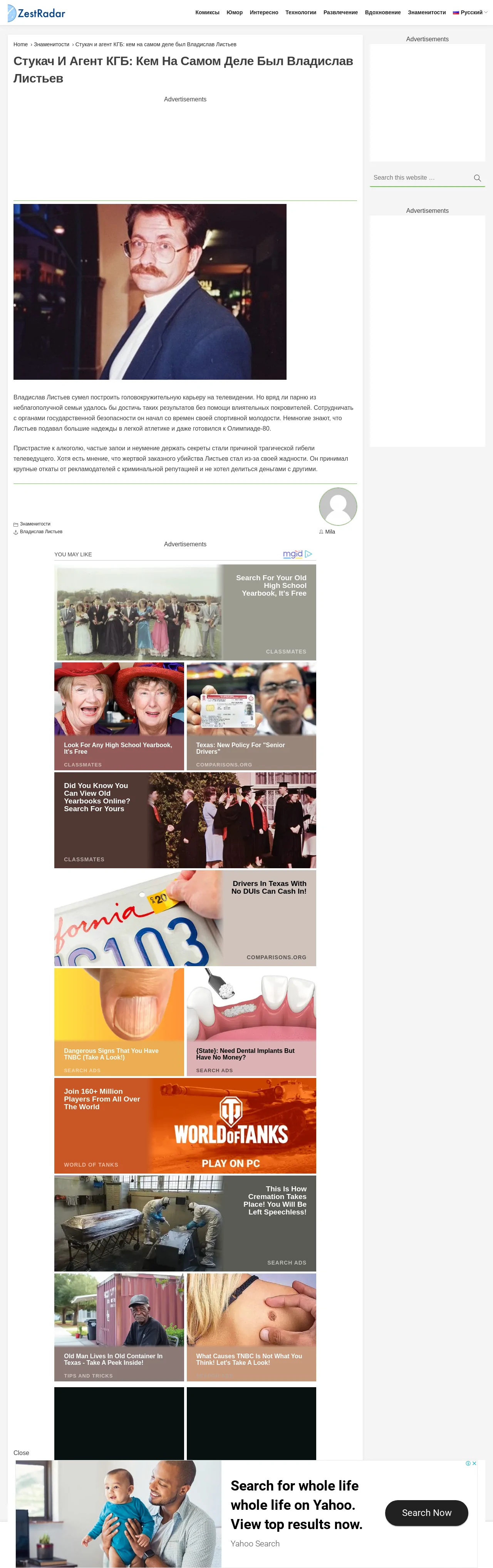Image resolution: width=493 pixels, height=1568 pixels.
Task: Open the Технологии section
Action: 300,12
